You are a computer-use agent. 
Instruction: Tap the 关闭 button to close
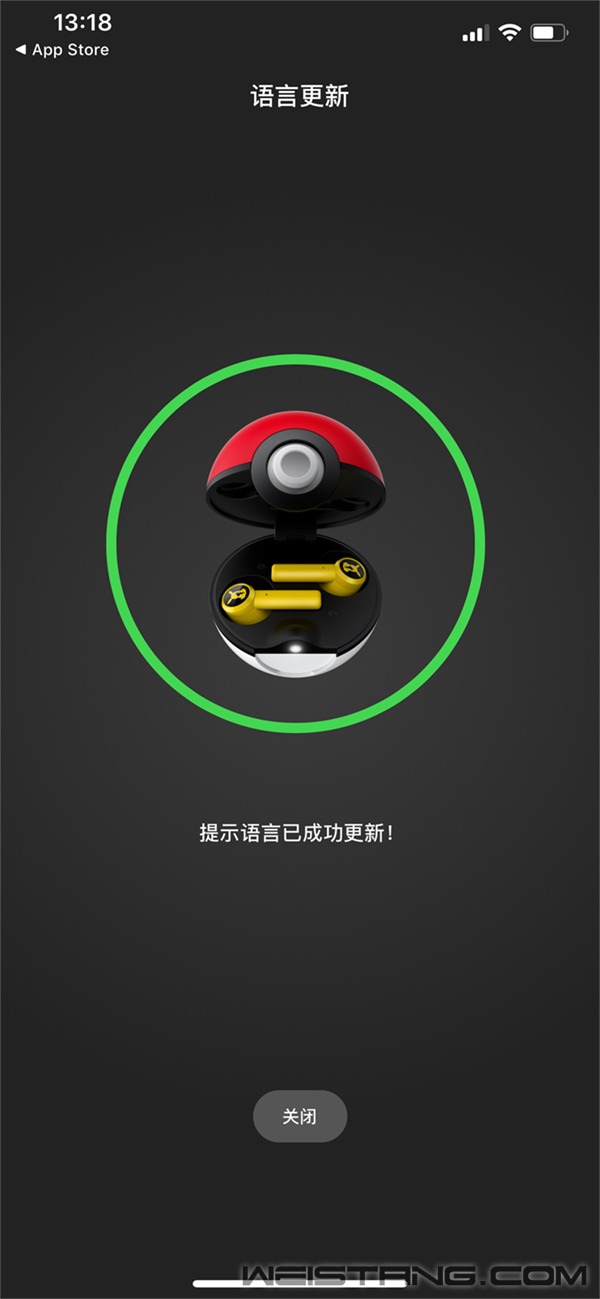click(x=299, y=1116)
